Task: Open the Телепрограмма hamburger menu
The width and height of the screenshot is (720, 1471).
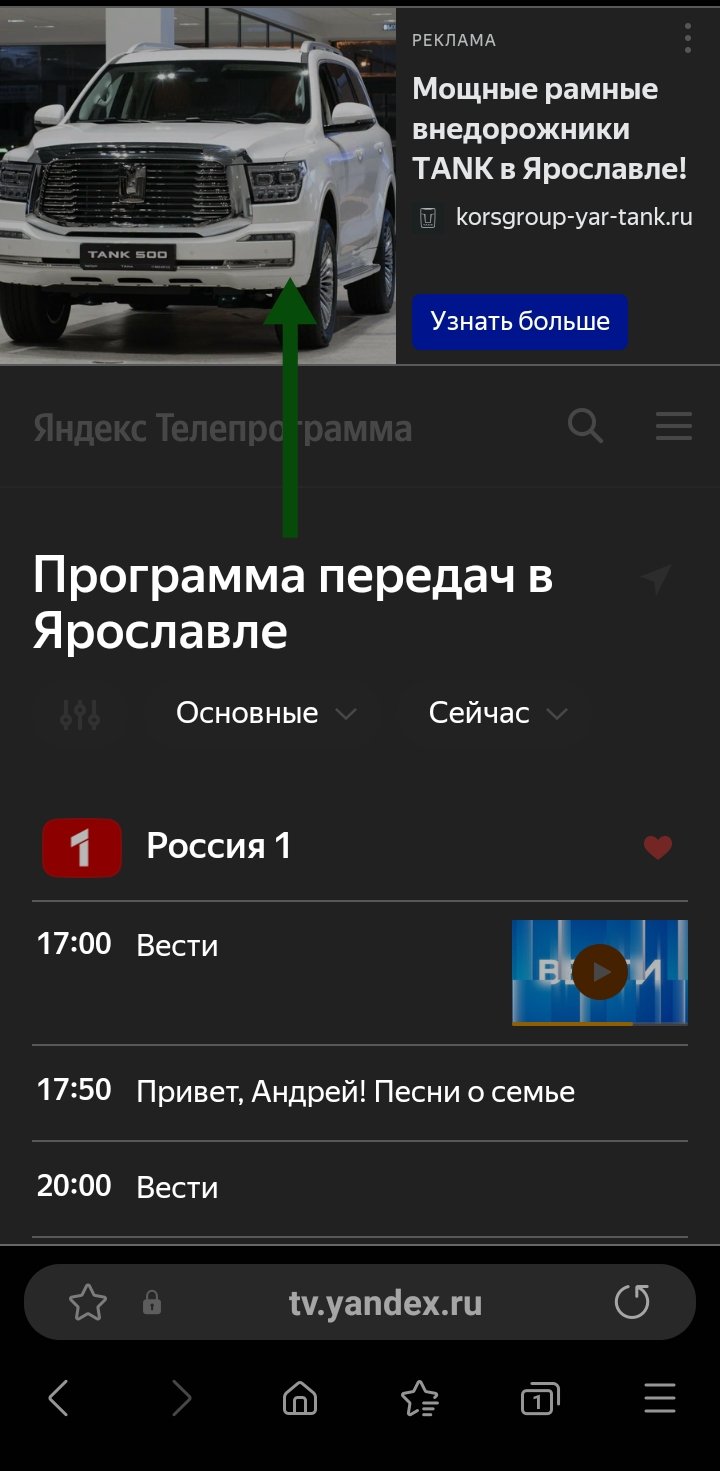Action: [x=673, y=426]
